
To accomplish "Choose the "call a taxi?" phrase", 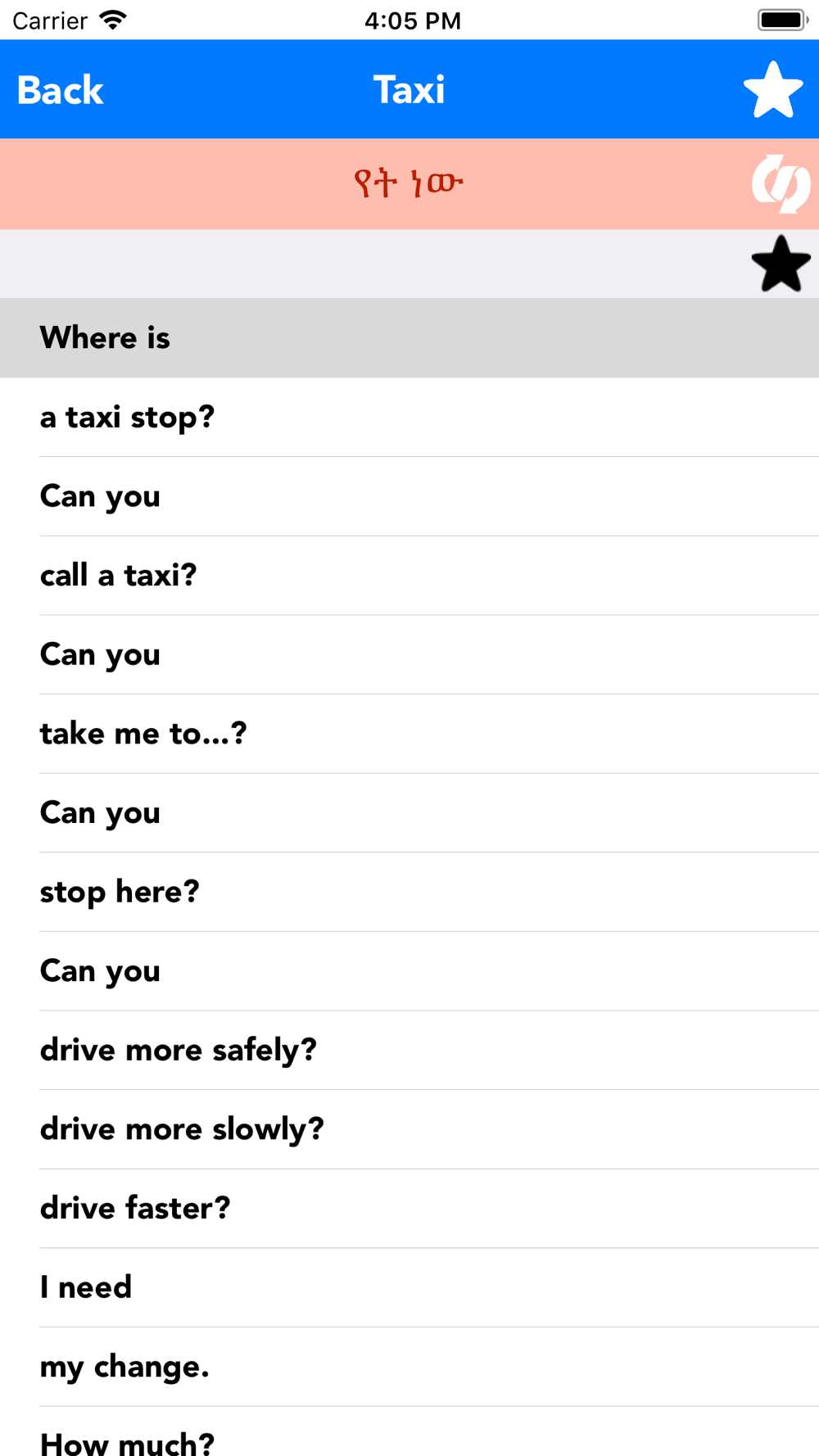I will tap(409, 576).
